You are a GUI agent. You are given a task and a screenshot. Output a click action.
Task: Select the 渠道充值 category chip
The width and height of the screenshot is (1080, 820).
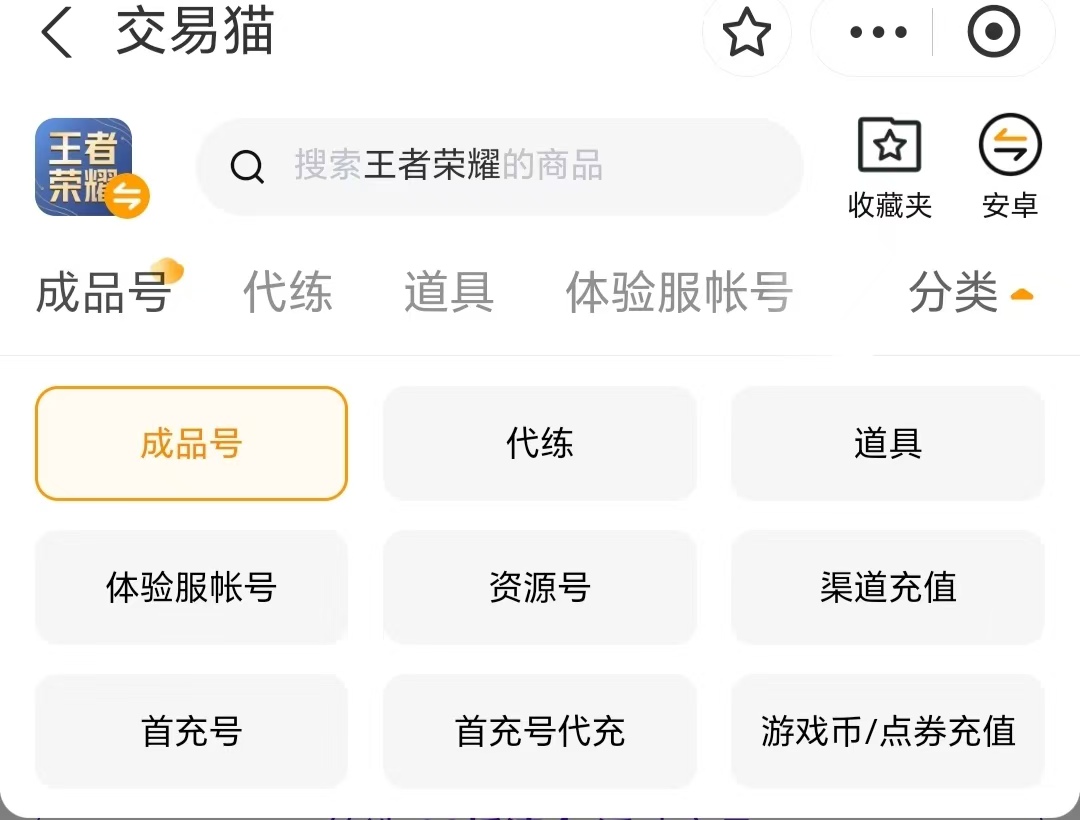(x=887, y=587)
